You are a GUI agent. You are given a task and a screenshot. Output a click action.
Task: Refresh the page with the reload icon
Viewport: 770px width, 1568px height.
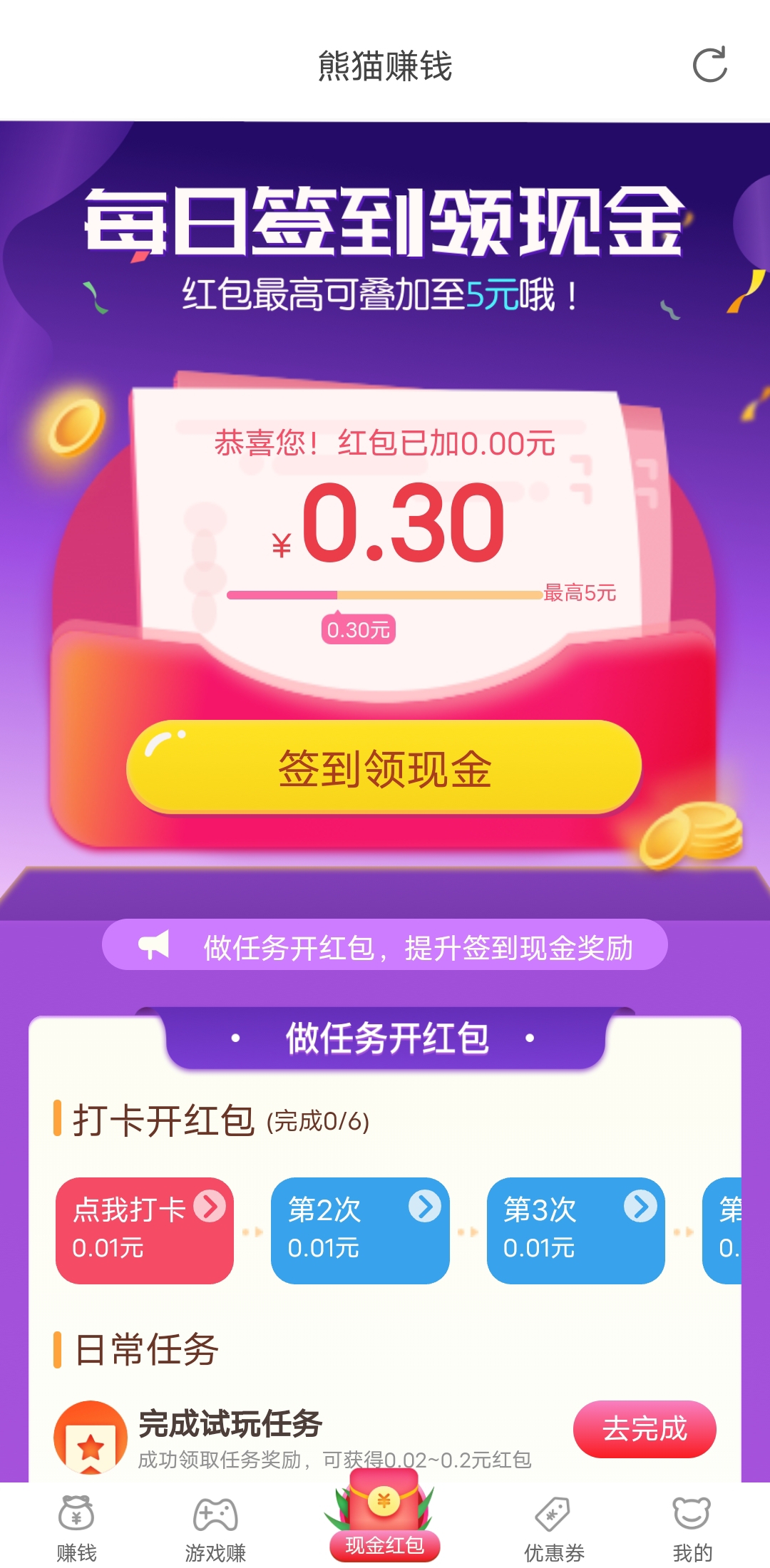pyautogui.click(x=709, y=65)
